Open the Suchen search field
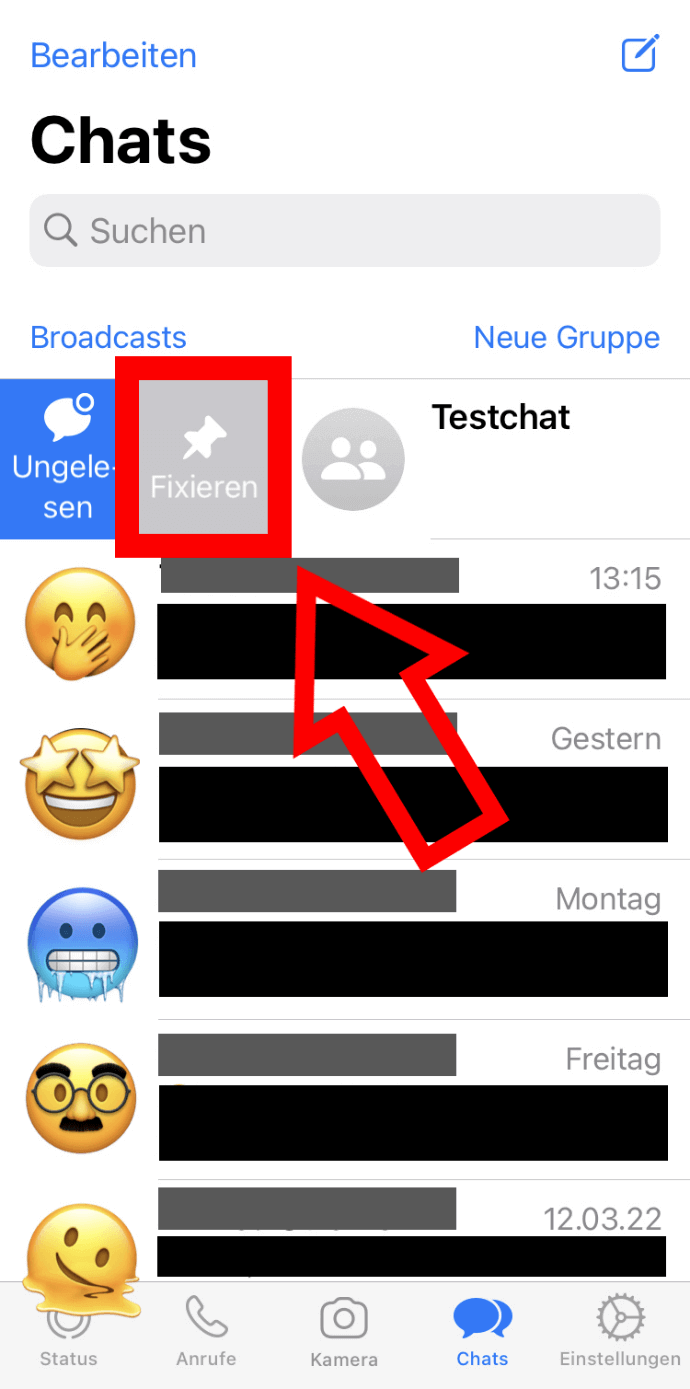The width and height of the screenshot is (690, 1389). (x=345, y=231)
